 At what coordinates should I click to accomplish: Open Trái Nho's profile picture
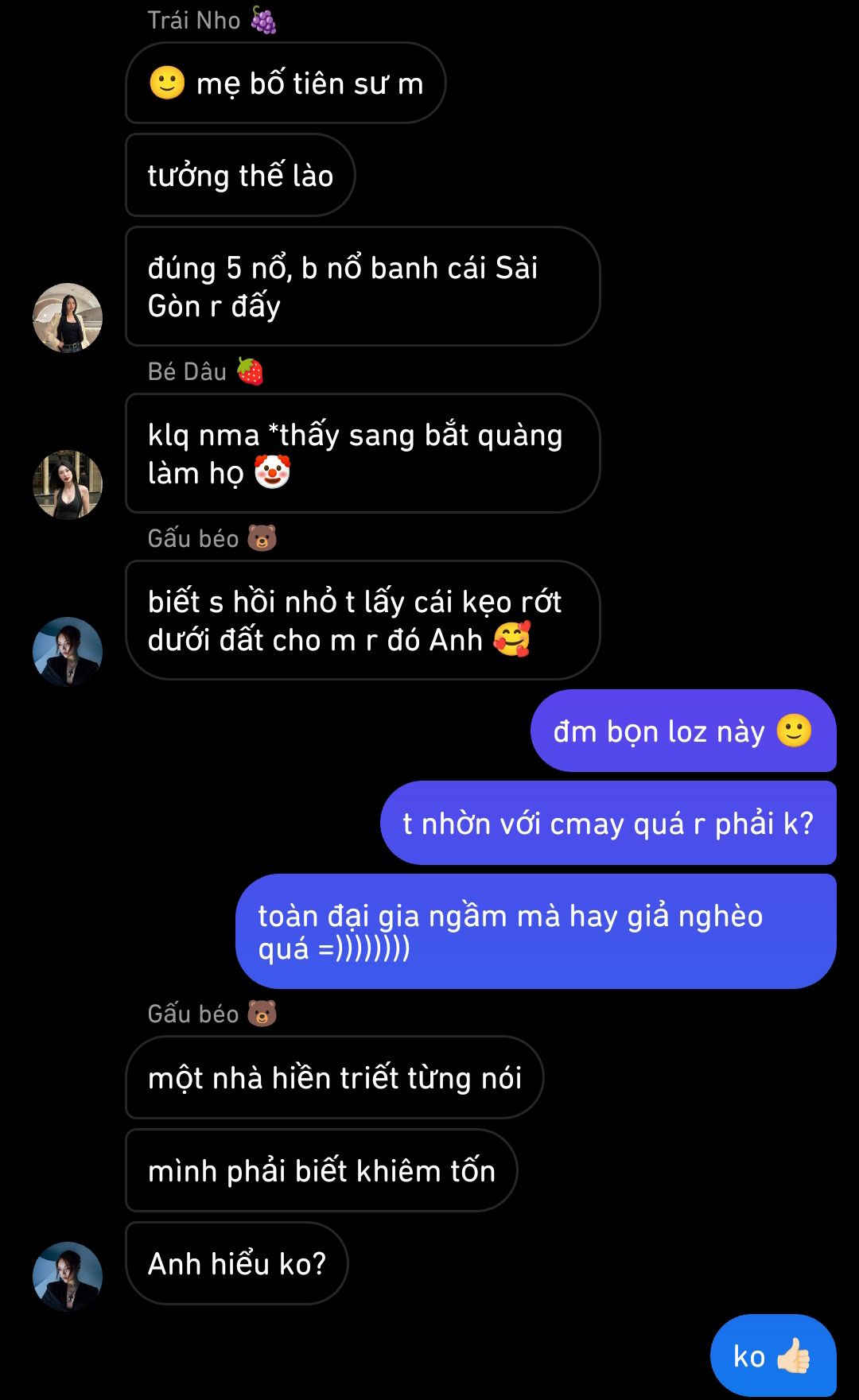[x=68, y=317]
